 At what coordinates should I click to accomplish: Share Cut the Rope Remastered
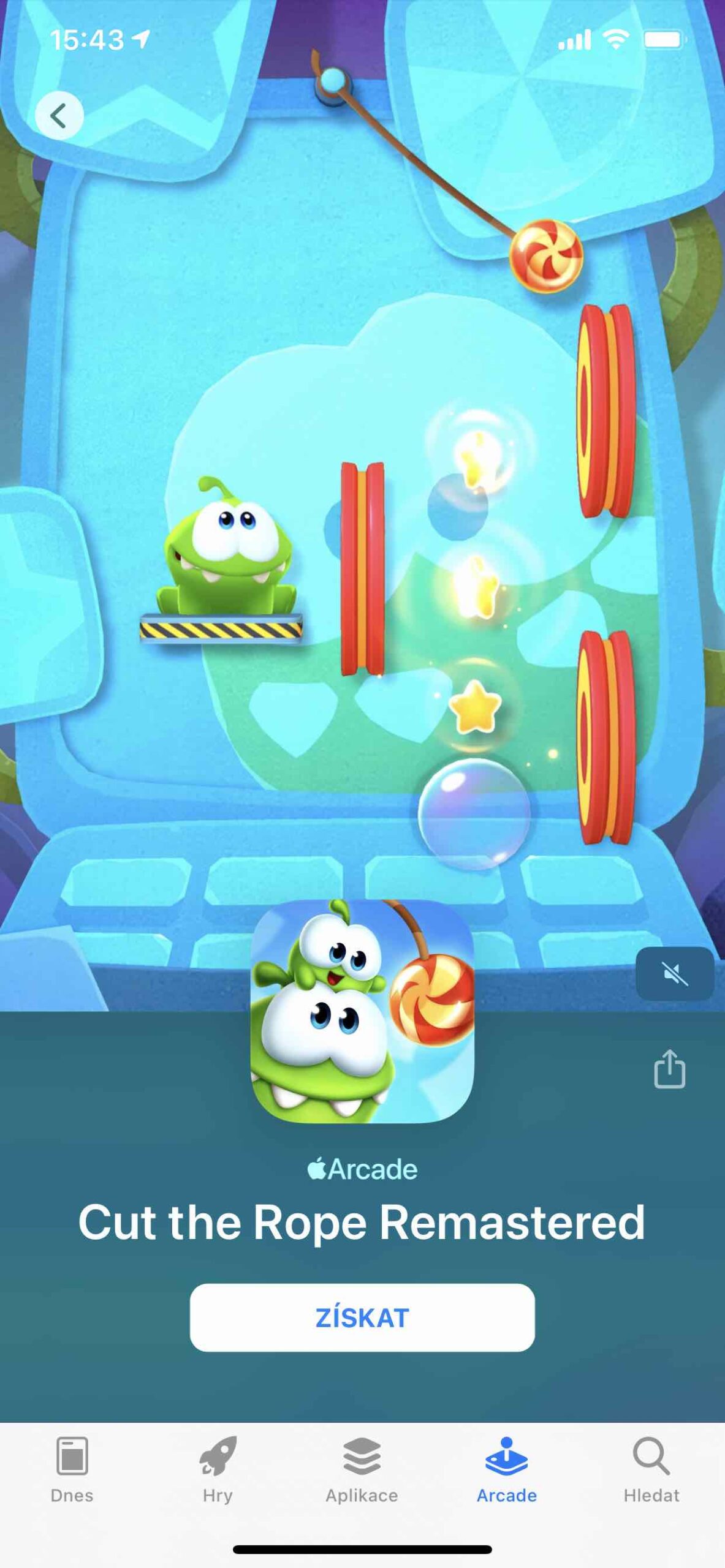pyautogui.click(x=669, y=1069)
